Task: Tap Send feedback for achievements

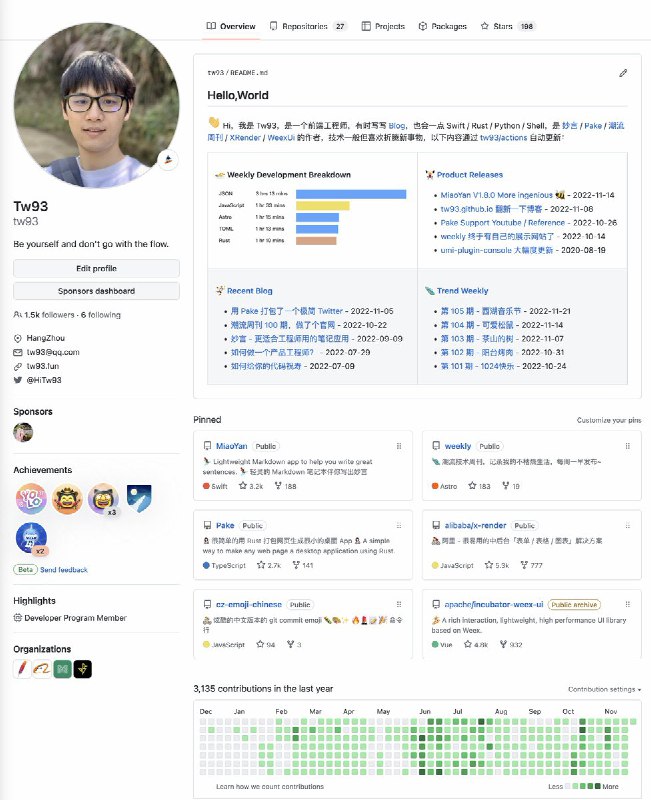Action: pos(64,569)
